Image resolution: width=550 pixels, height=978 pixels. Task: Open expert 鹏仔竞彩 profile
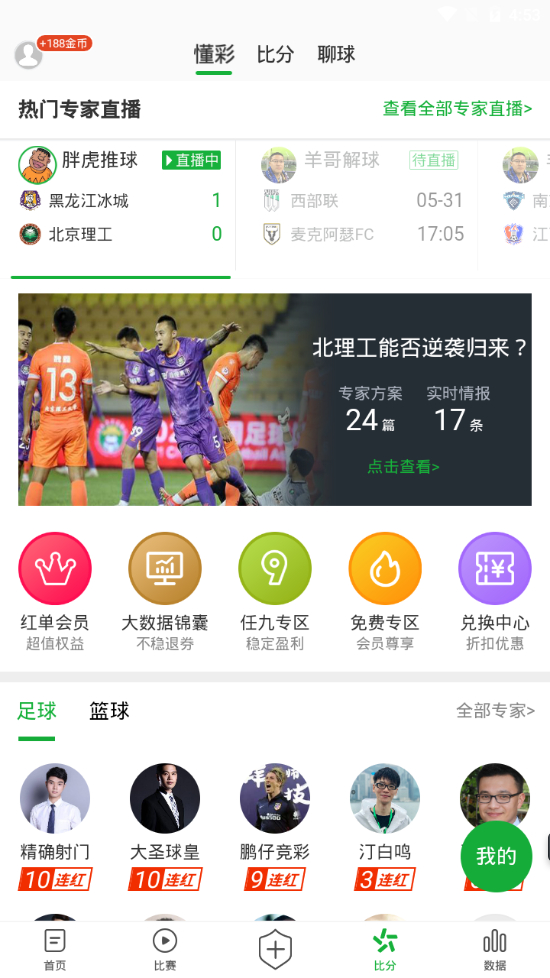pyautogui.click(x=274, y=827)
